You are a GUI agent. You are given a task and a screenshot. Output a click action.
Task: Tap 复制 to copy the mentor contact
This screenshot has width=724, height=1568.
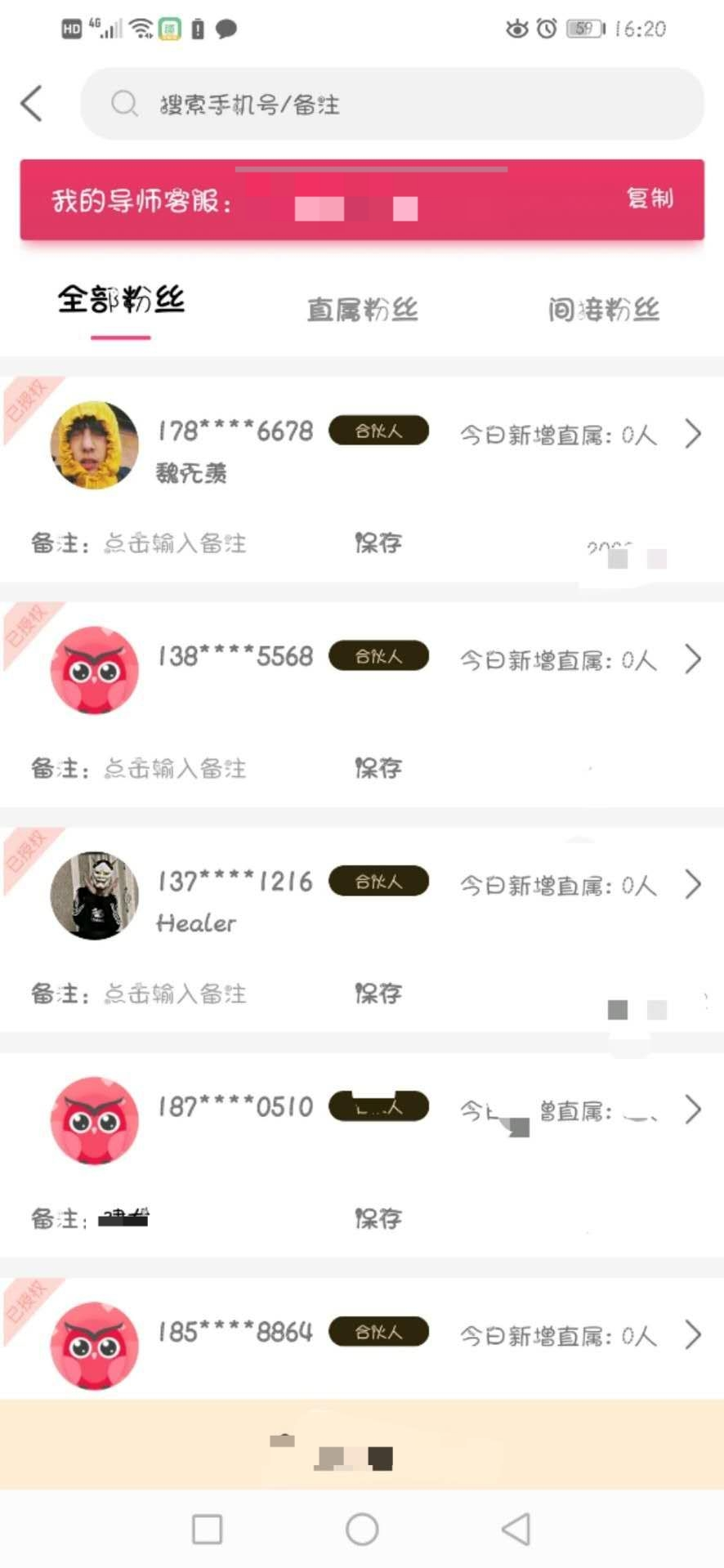[x=650, y=199]
